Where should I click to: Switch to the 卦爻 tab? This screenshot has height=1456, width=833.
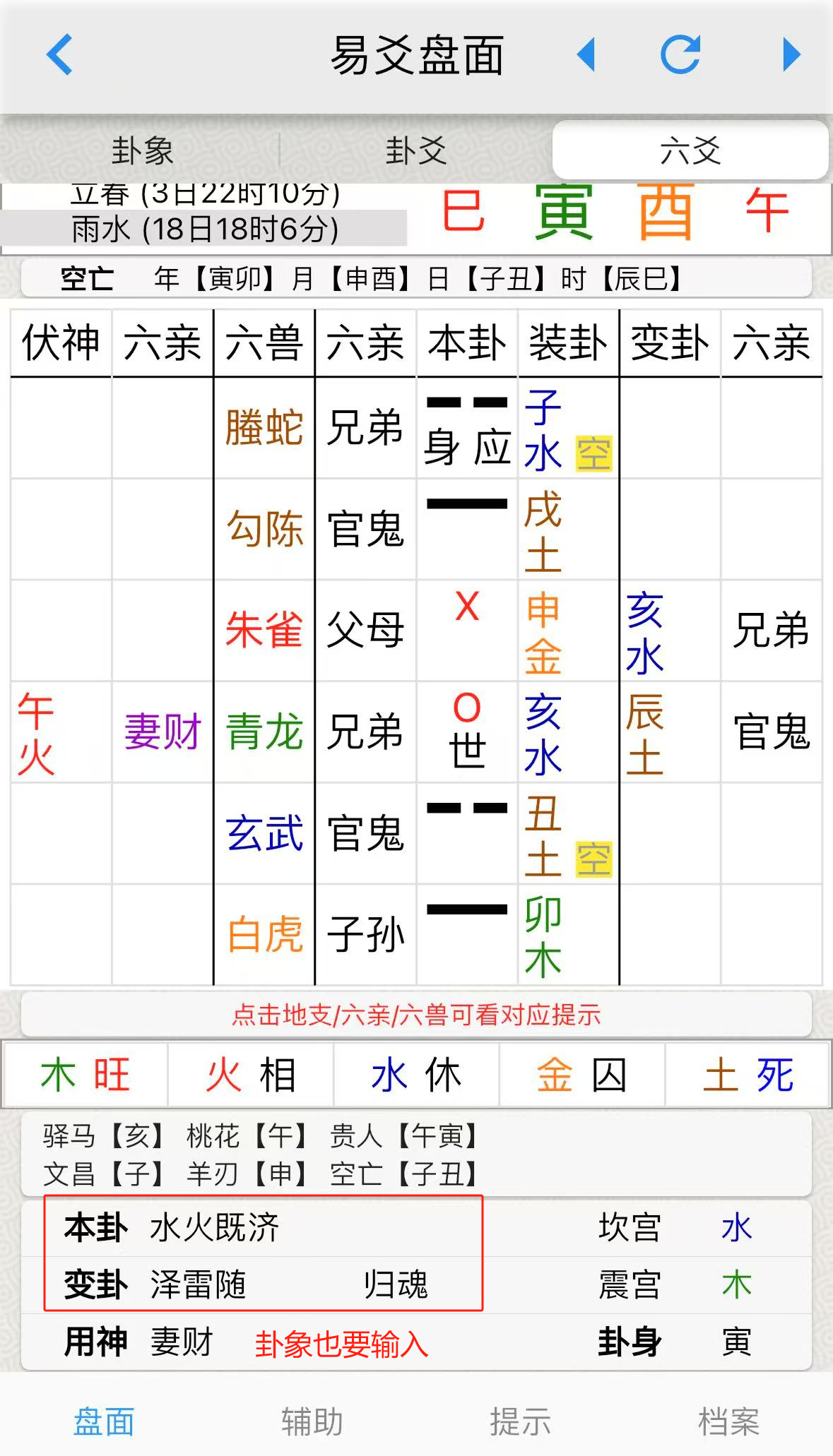click(x=415, y=150)
